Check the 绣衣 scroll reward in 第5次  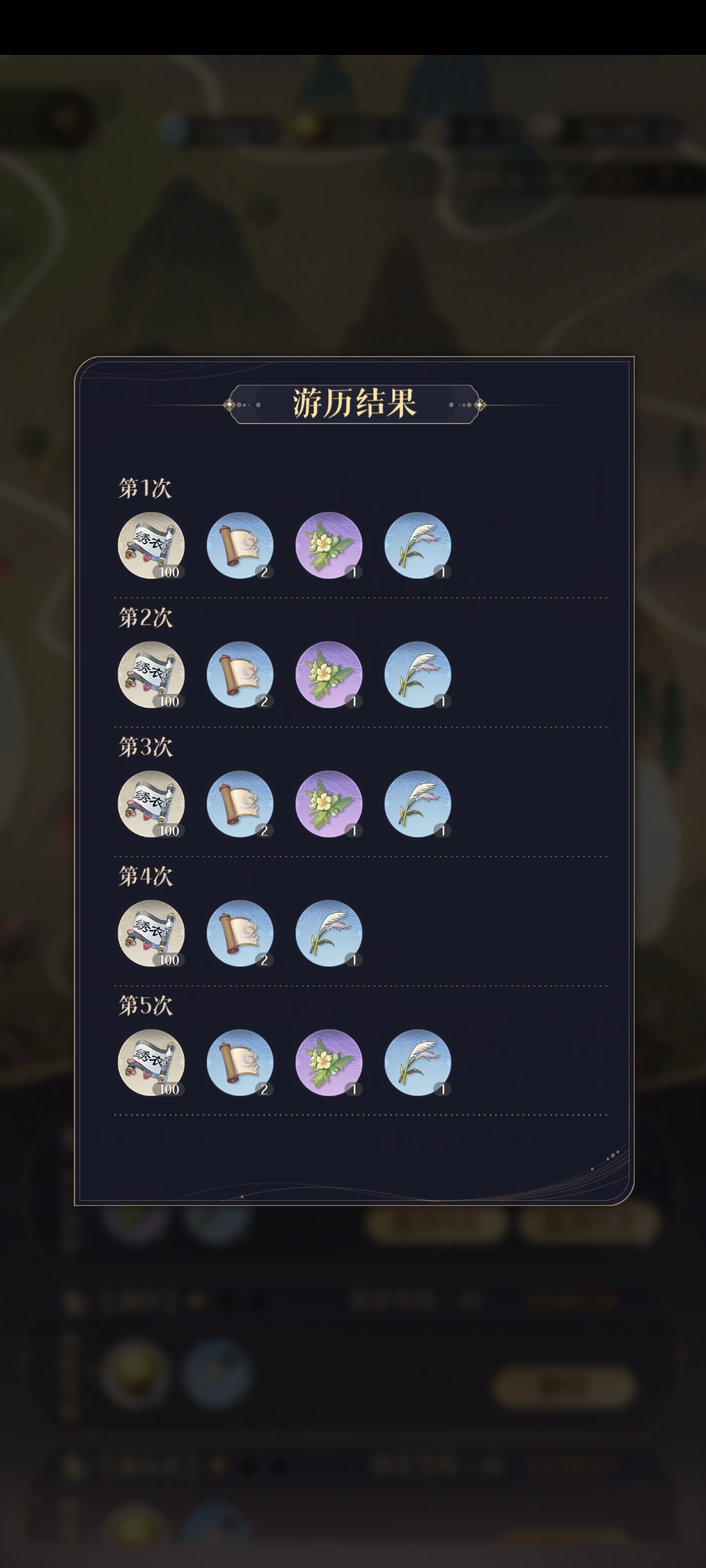click(x=151, y=1062)
